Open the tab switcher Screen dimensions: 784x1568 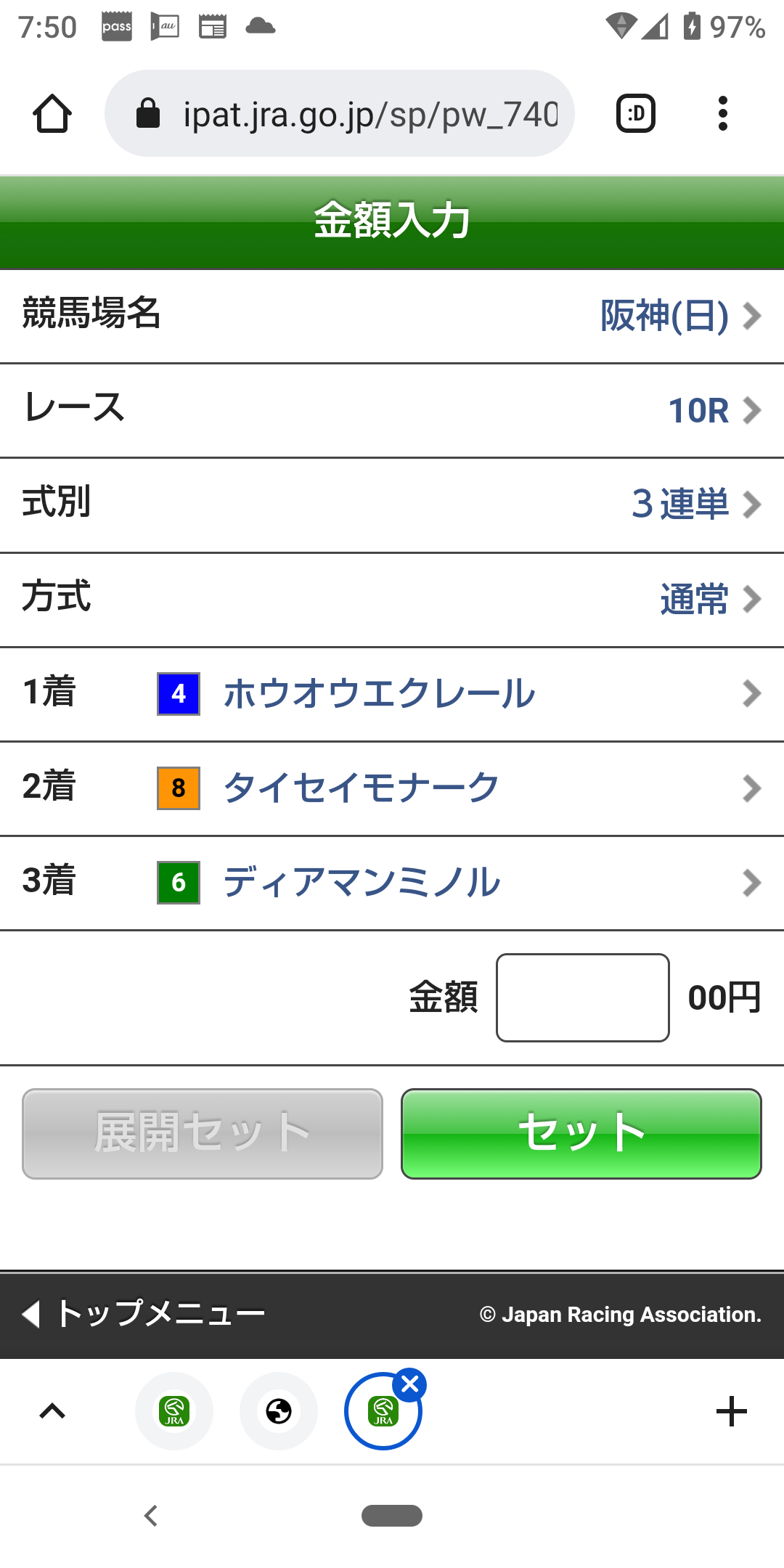[x=635, y=114]
